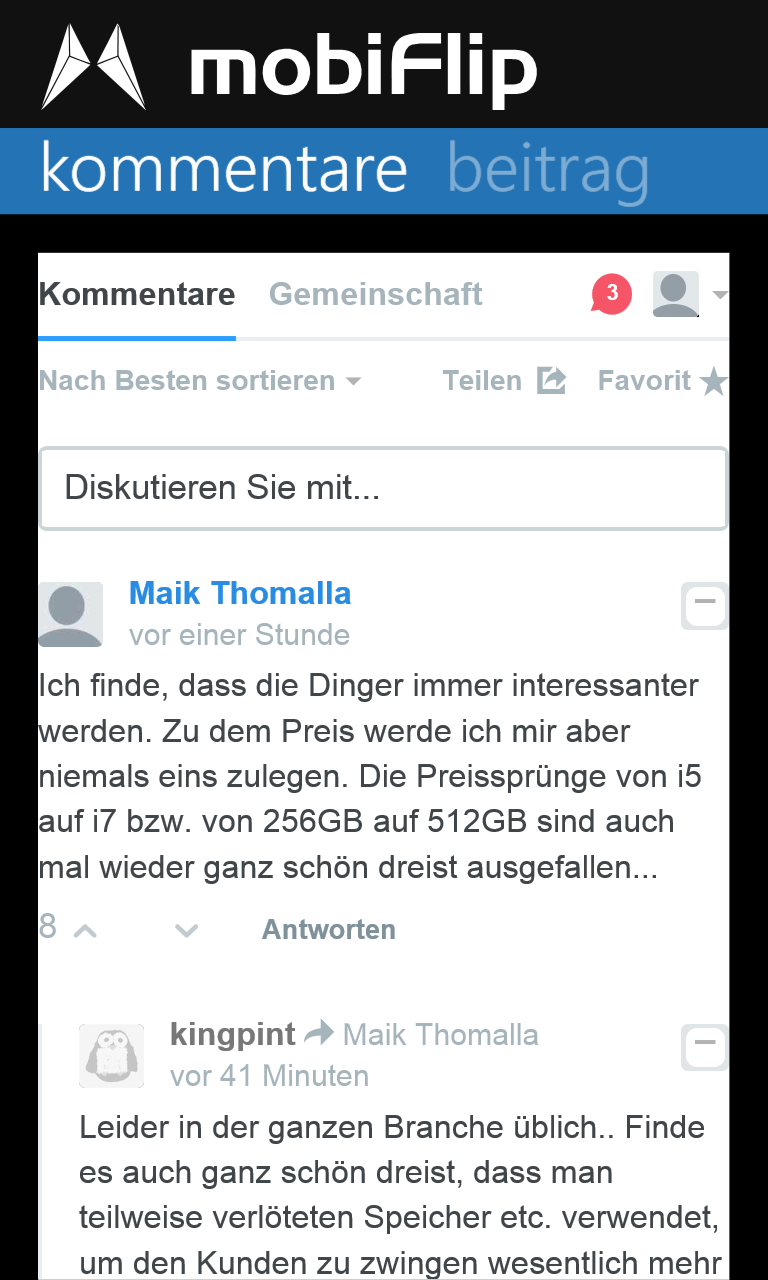Tap the Diskutieren Sie mit field

[383, 488]
